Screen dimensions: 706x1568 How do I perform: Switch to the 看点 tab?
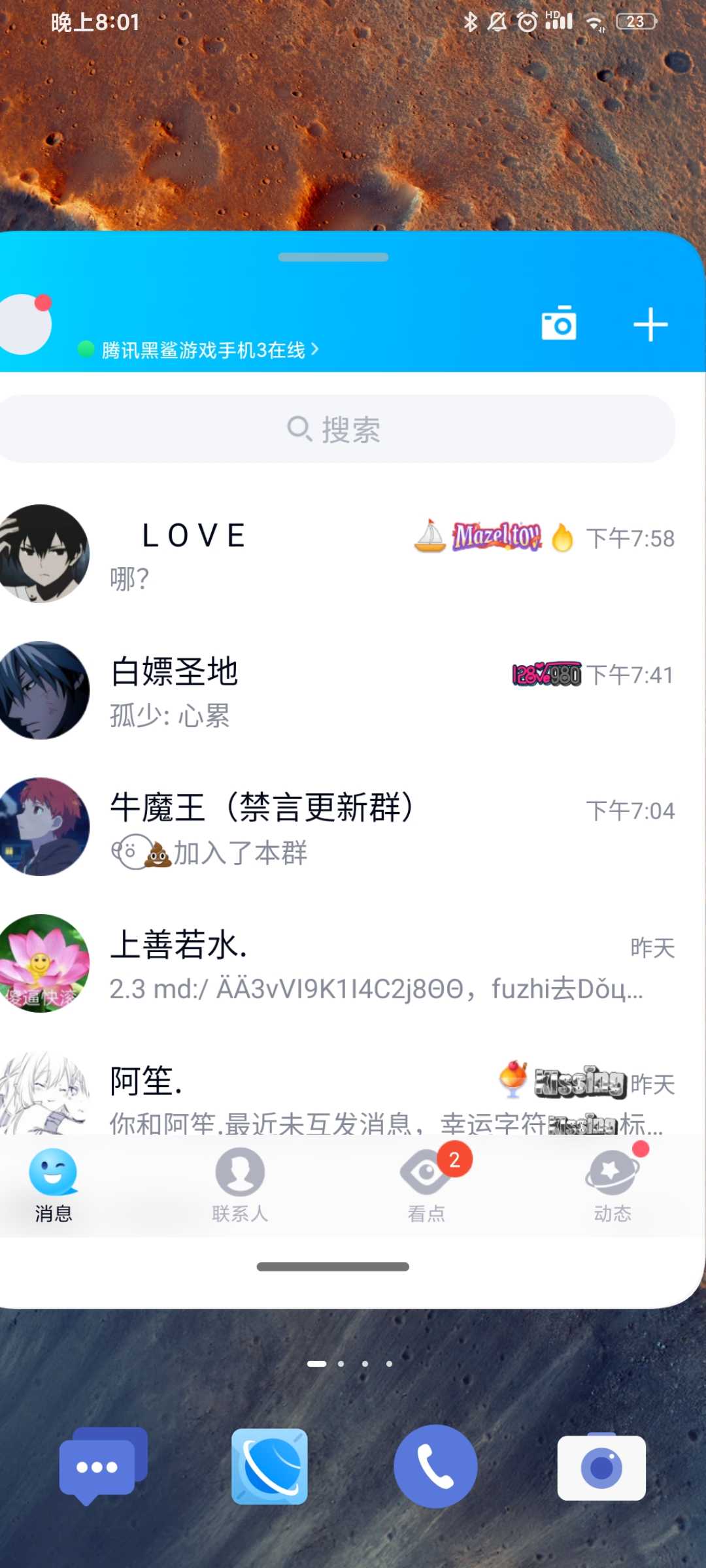426,1185
